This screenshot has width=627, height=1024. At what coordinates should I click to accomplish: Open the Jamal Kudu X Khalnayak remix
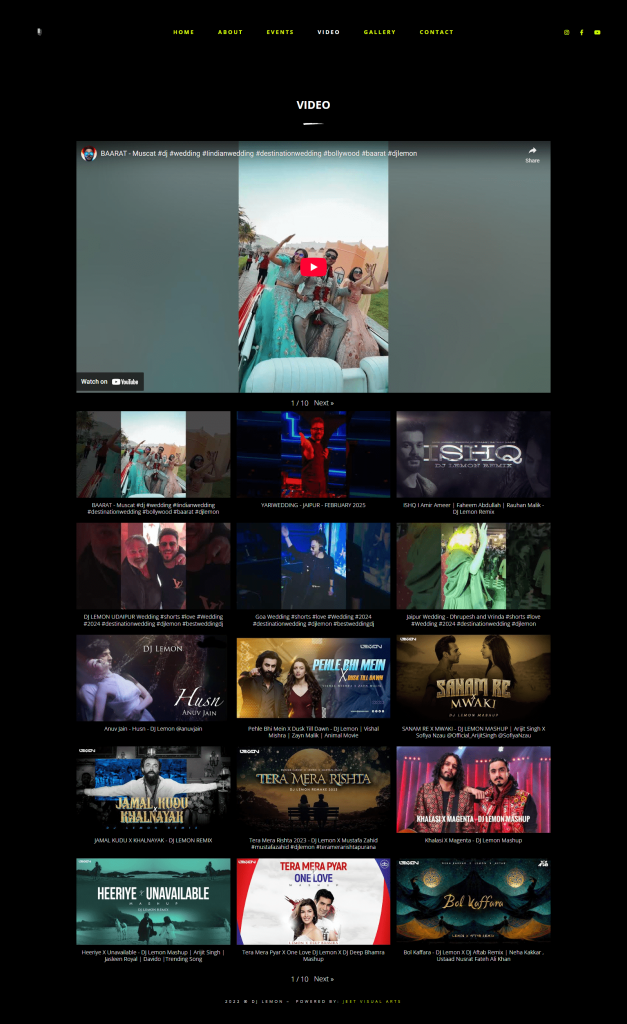(153, 789)
